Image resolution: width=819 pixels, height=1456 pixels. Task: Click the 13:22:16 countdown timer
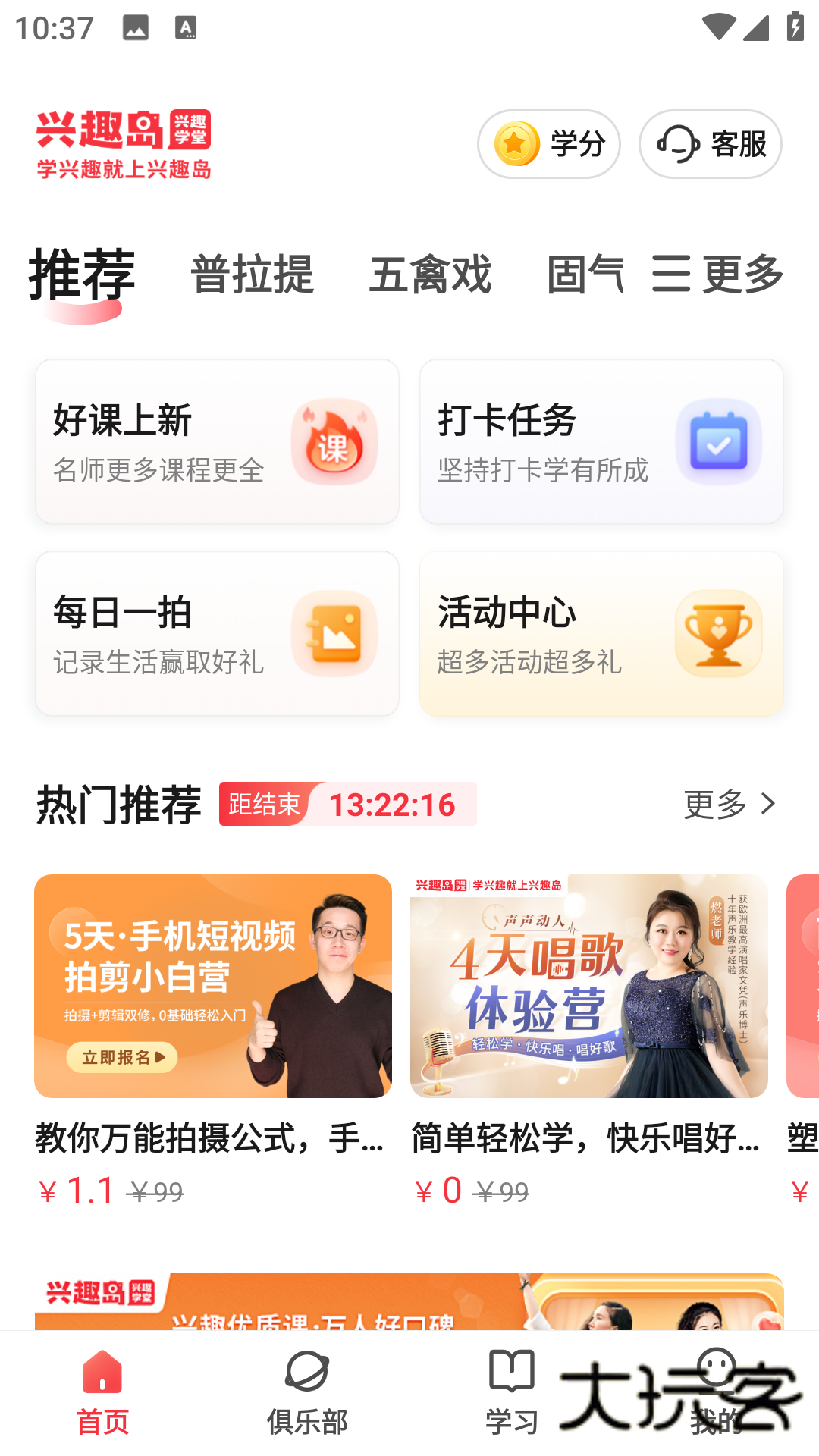389,805
